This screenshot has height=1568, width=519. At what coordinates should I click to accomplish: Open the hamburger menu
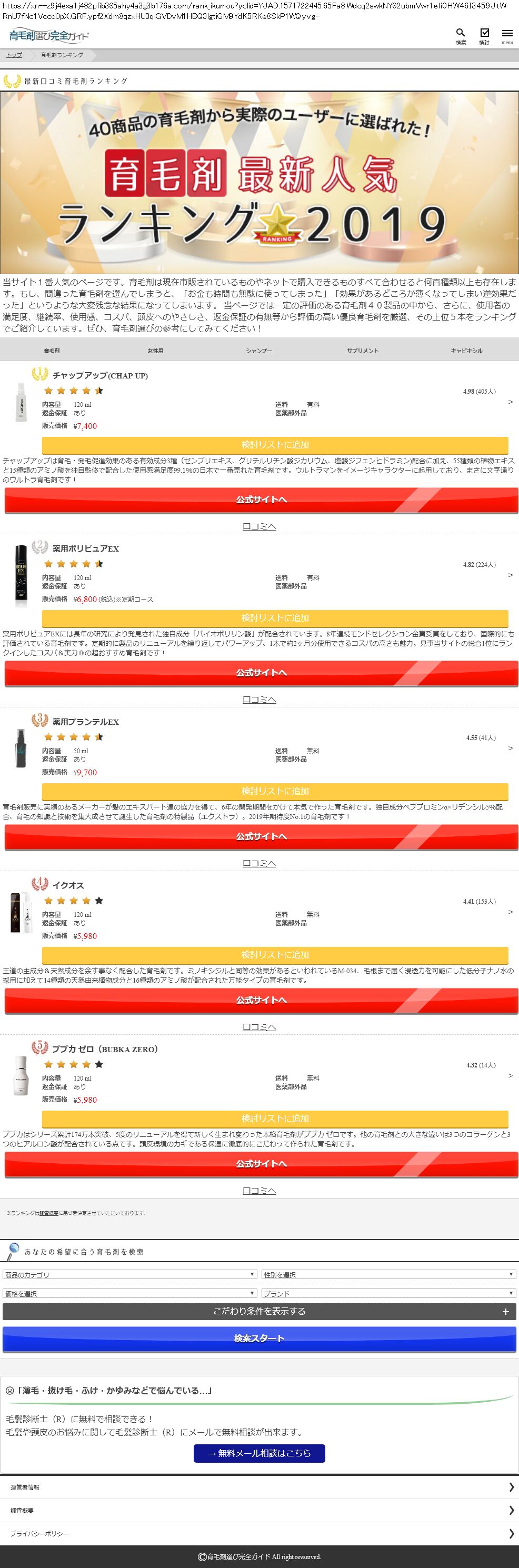507,35
